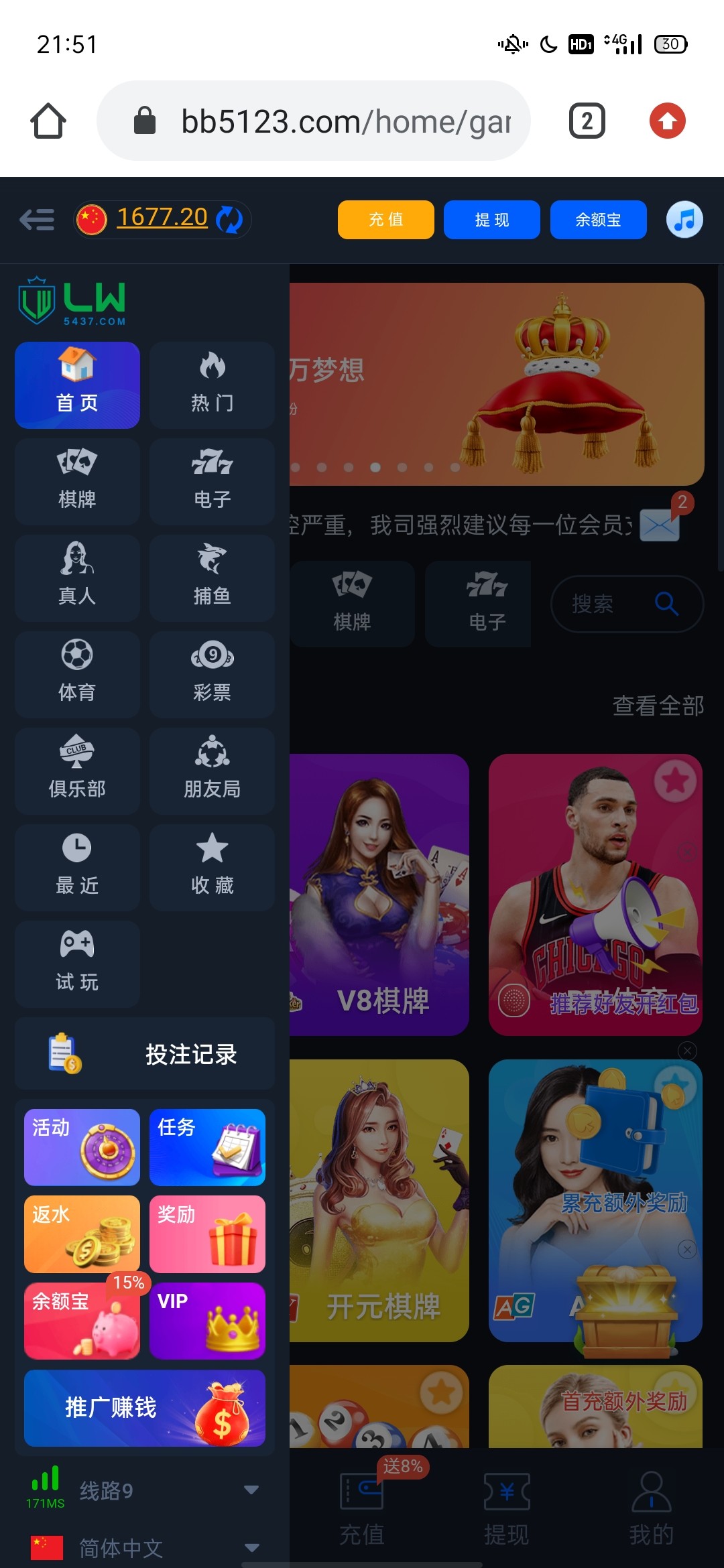Toggle the background music icon
Screen dimensions: 724x1568
point(684,219)
